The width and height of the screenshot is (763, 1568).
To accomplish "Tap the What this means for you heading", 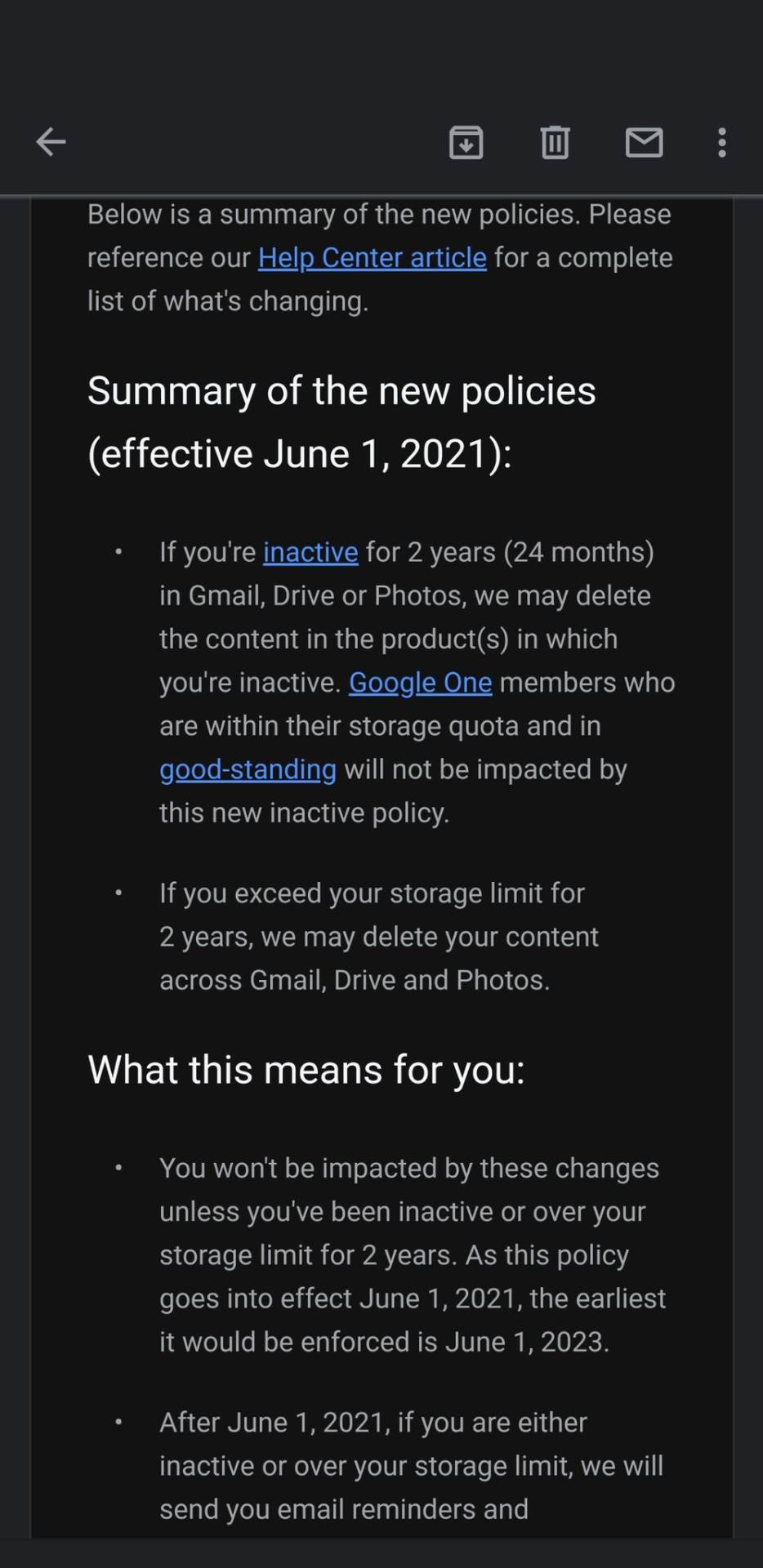I will (x=307, y=1070).
